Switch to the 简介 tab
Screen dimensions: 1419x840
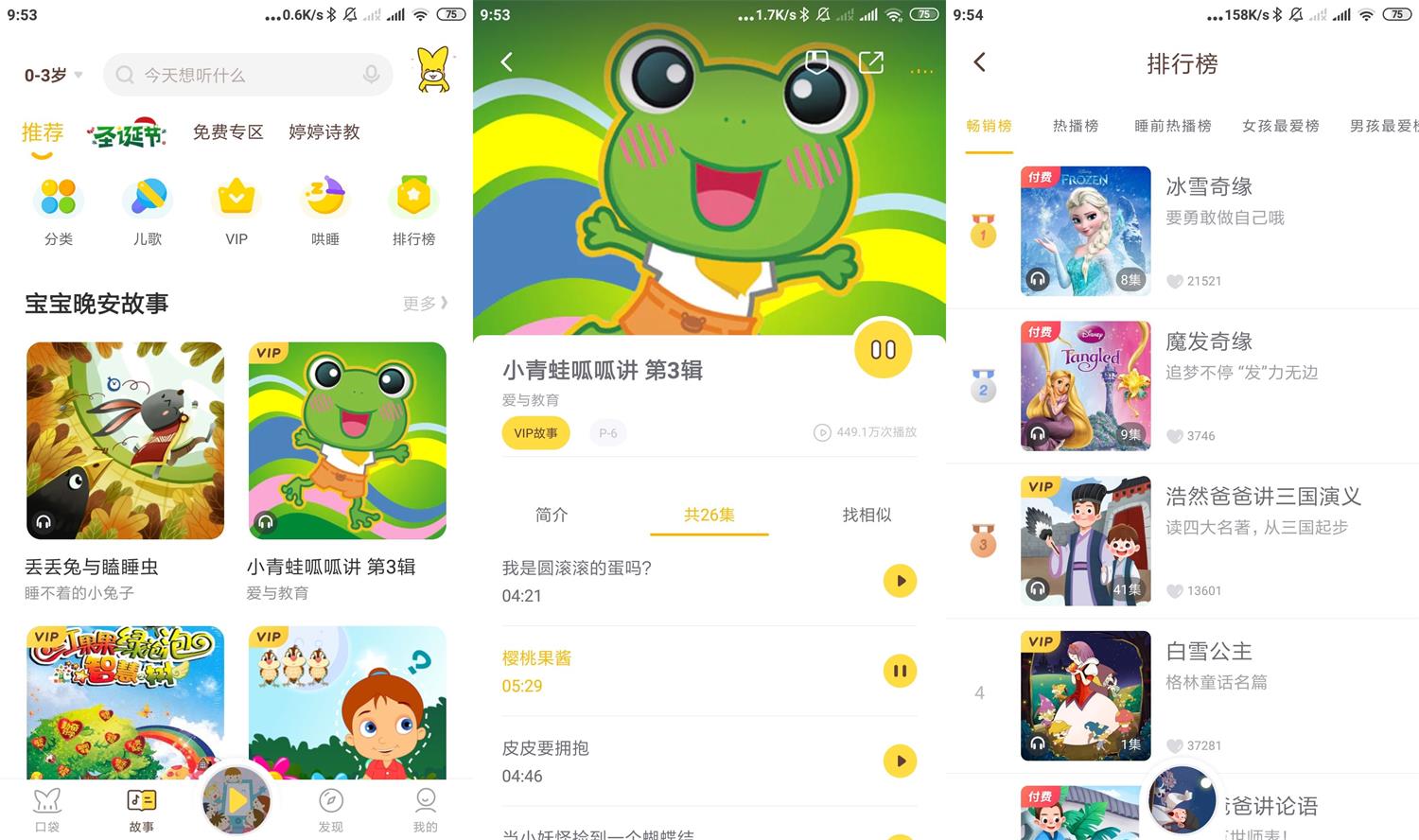pos(552,515)
